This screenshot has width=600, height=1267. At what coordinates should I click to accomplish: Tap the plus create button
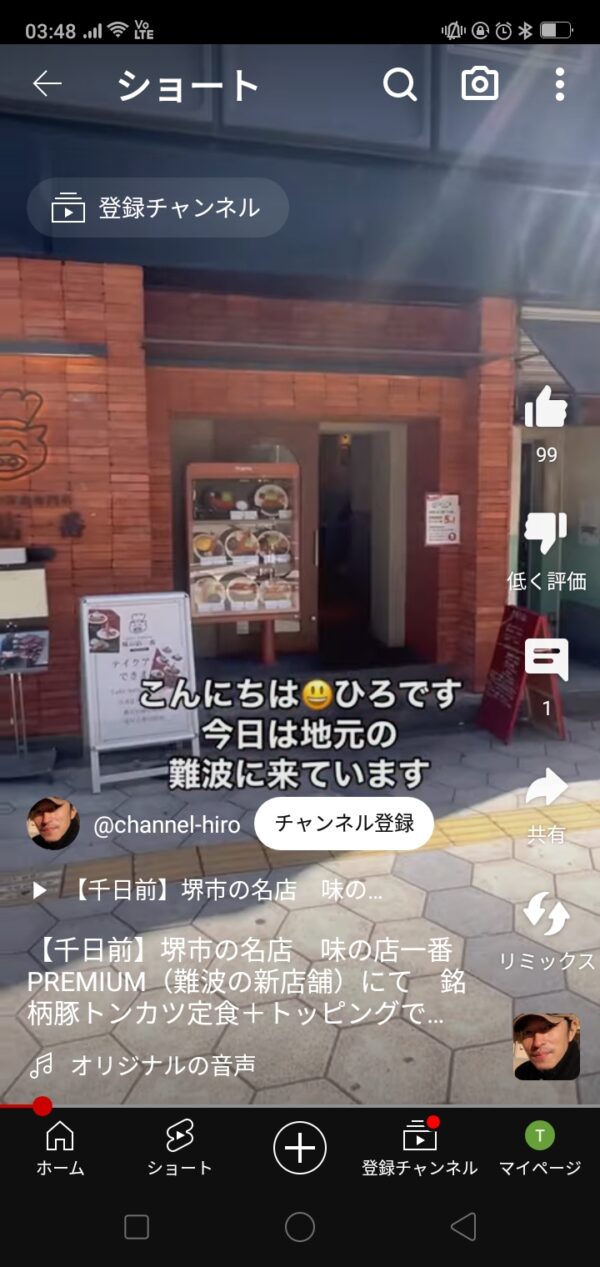[x=300, y=1146]
